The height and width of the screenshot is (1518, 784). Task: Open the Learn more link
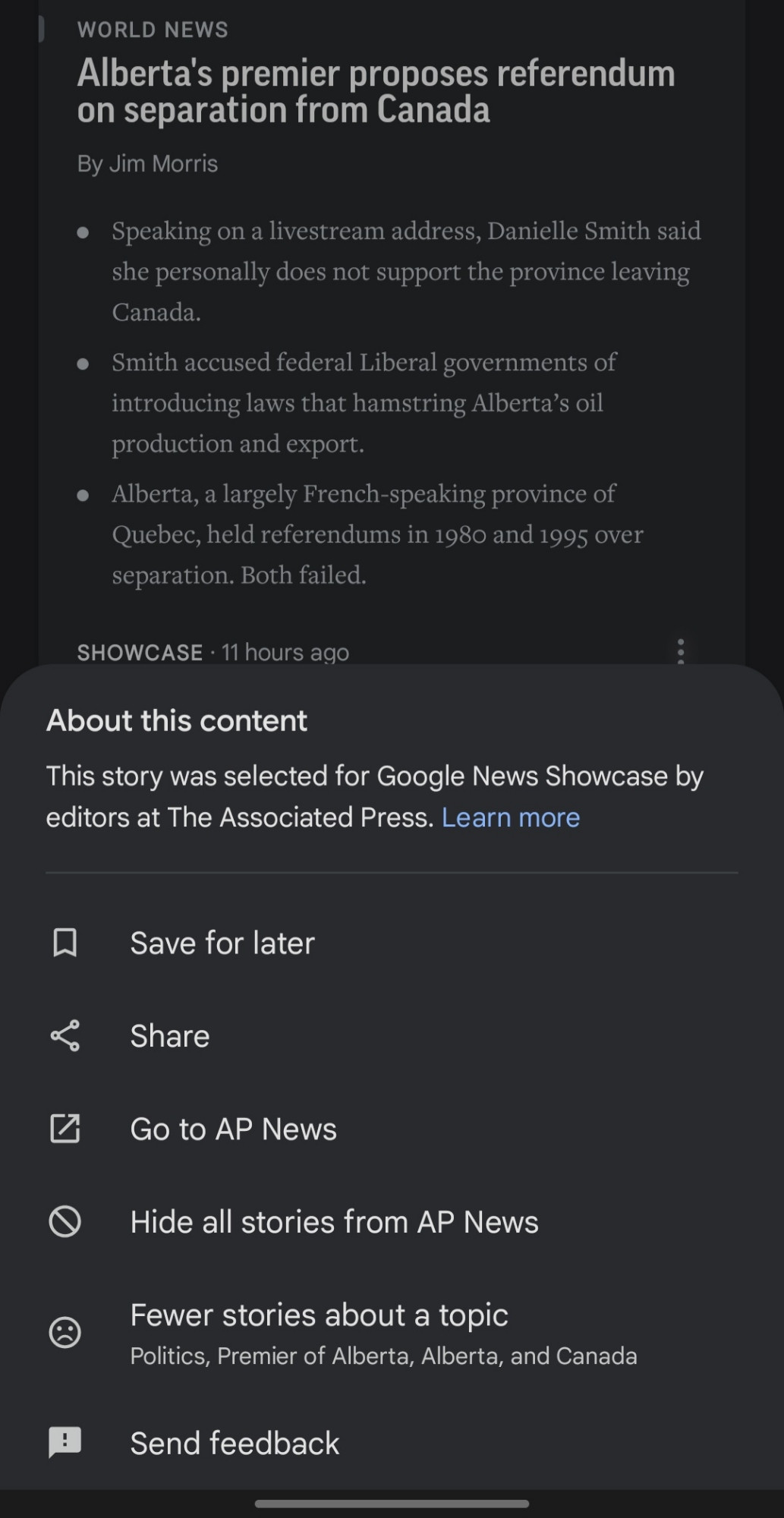click(x=511, y=817)
